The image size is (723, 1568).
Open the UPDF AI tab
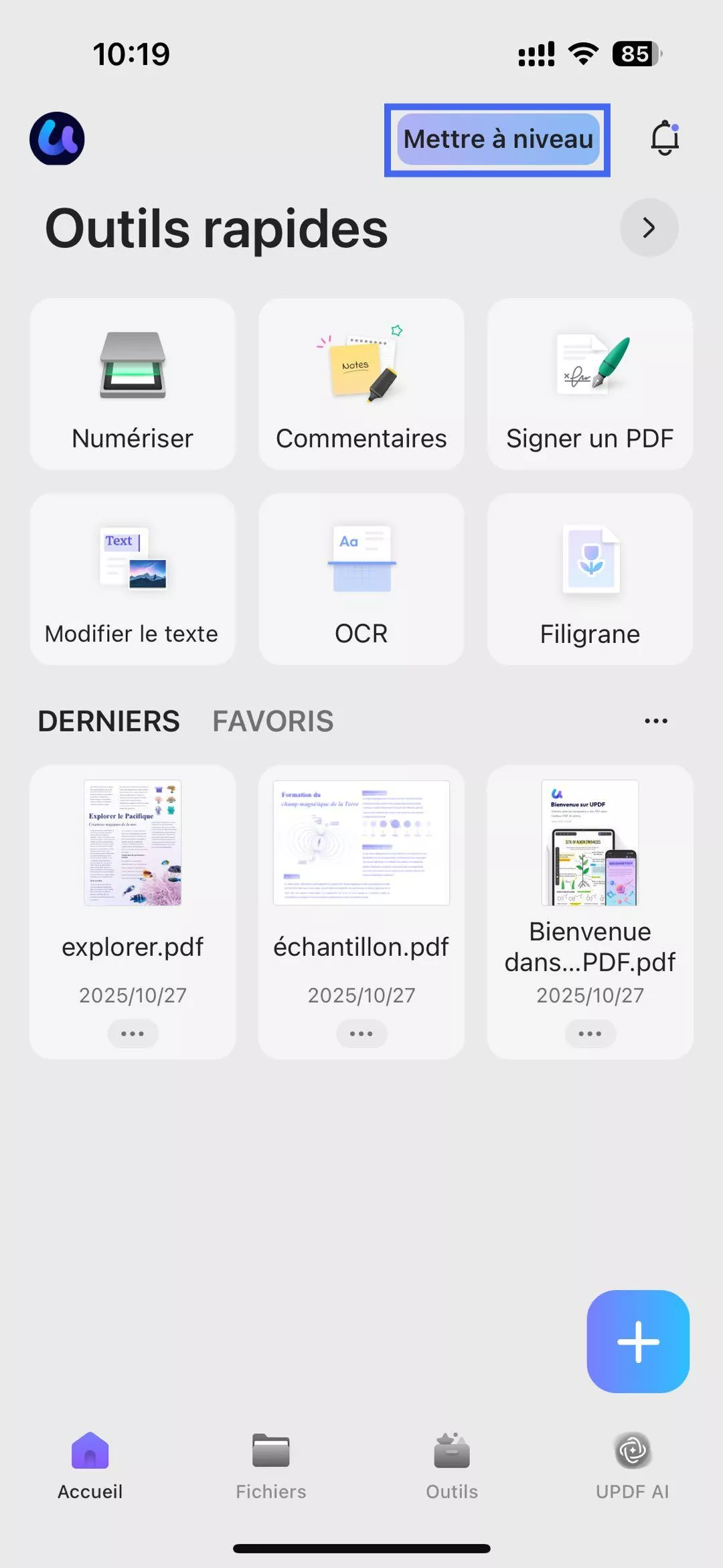(632, 1466)
